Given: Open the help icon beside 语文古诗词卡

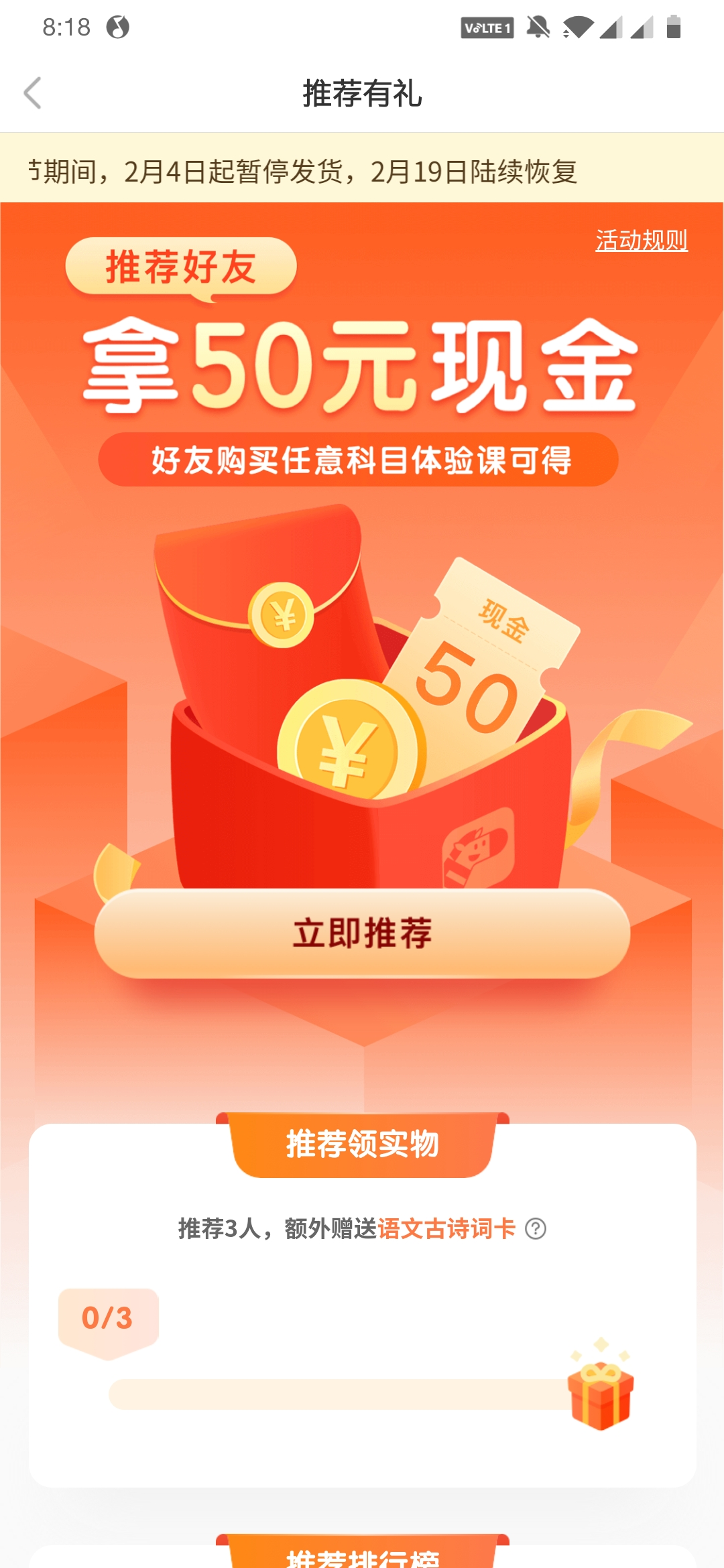Looking at the screenshot, I should 535,1229.
